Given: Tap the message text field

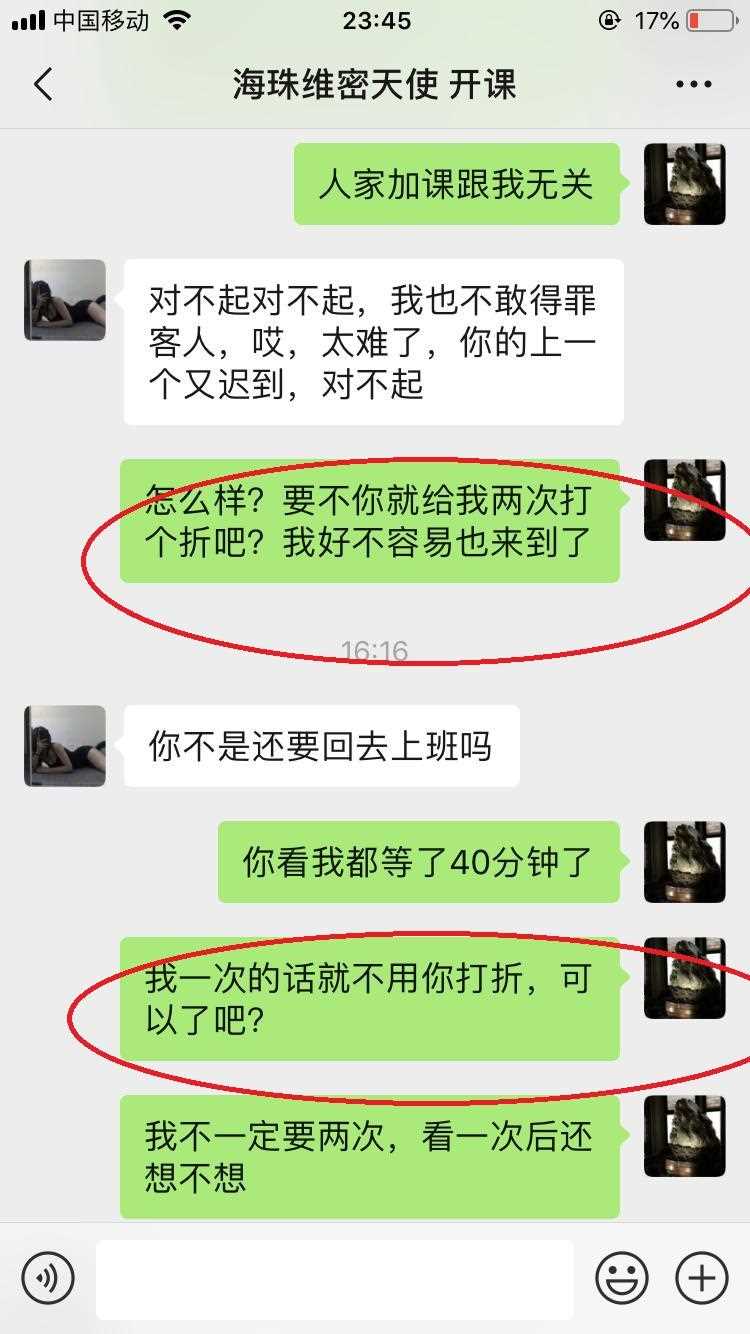Looking at the screenshot, I should click(334, 1278).
